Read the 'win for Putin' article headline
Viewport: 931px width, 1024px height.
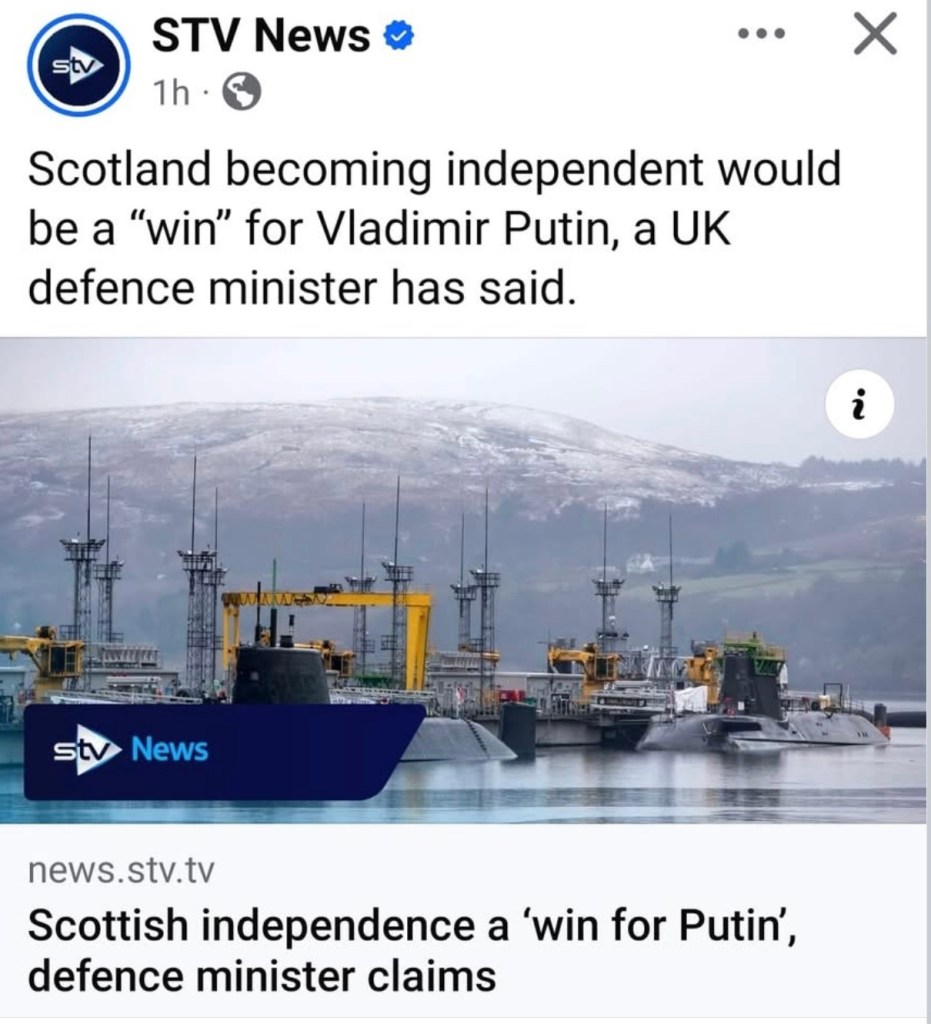point(412,950)
